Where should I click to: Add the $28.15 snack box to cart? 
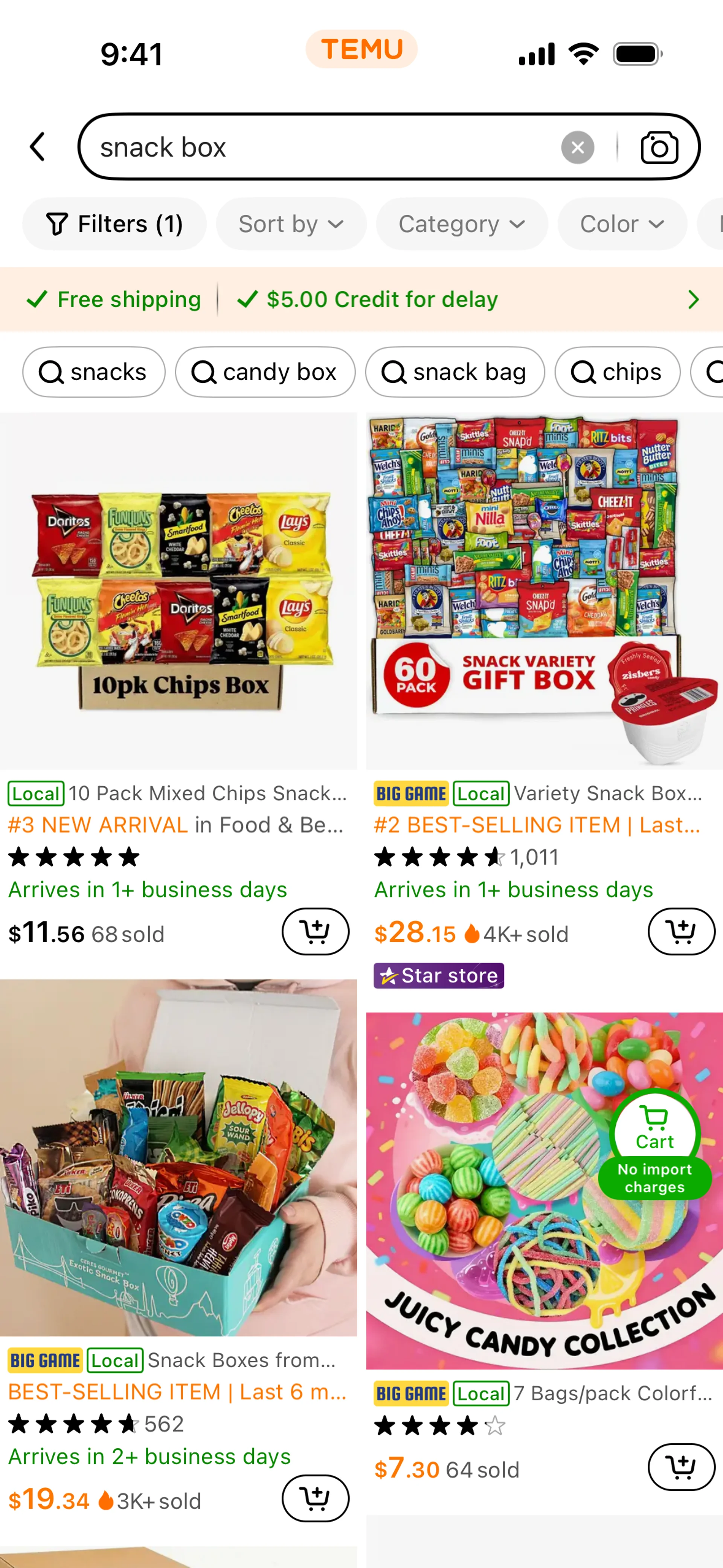(x=681, y=931)
